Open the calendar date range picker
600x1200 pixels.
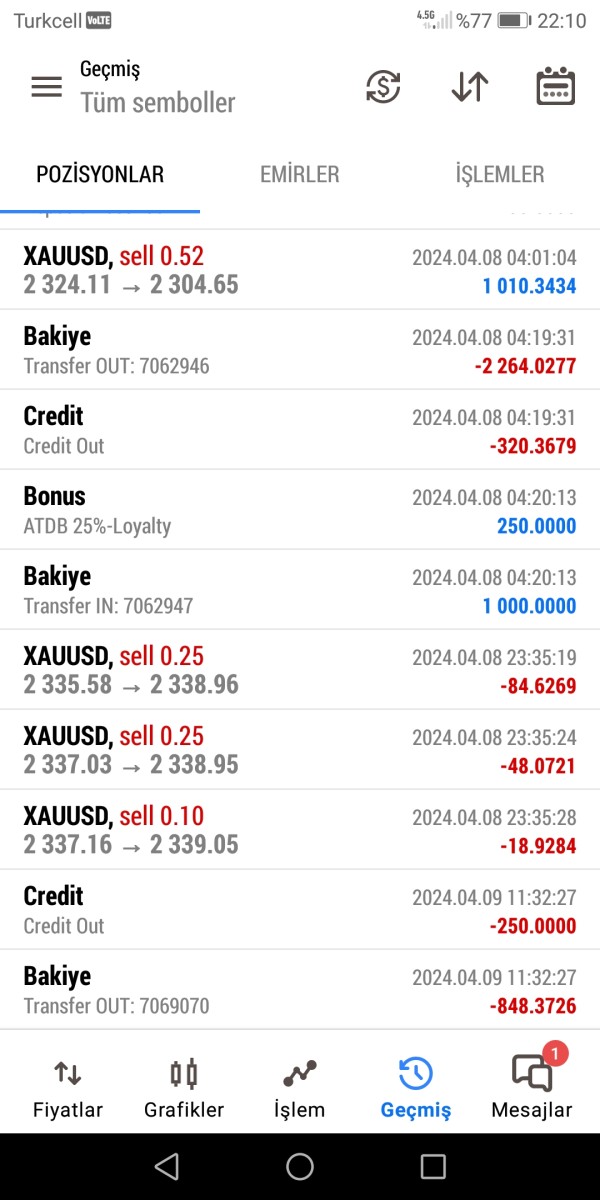[x=555, y=87]
